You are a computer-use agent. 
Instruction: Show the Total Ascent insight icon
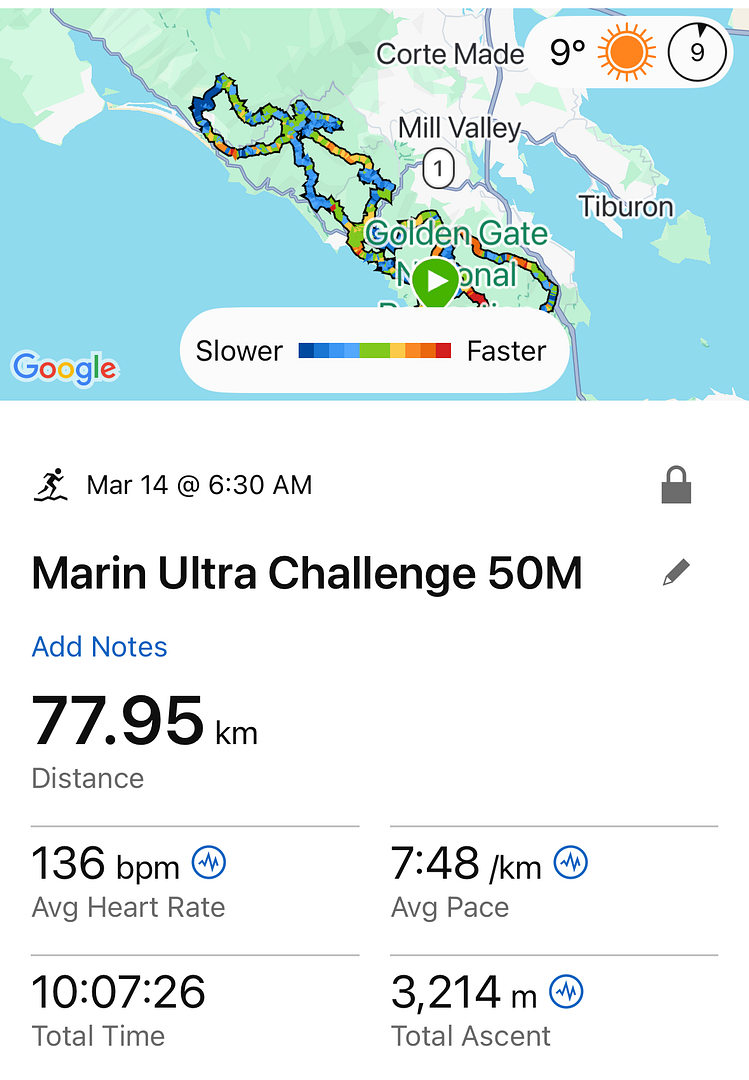tap(566, 992)
